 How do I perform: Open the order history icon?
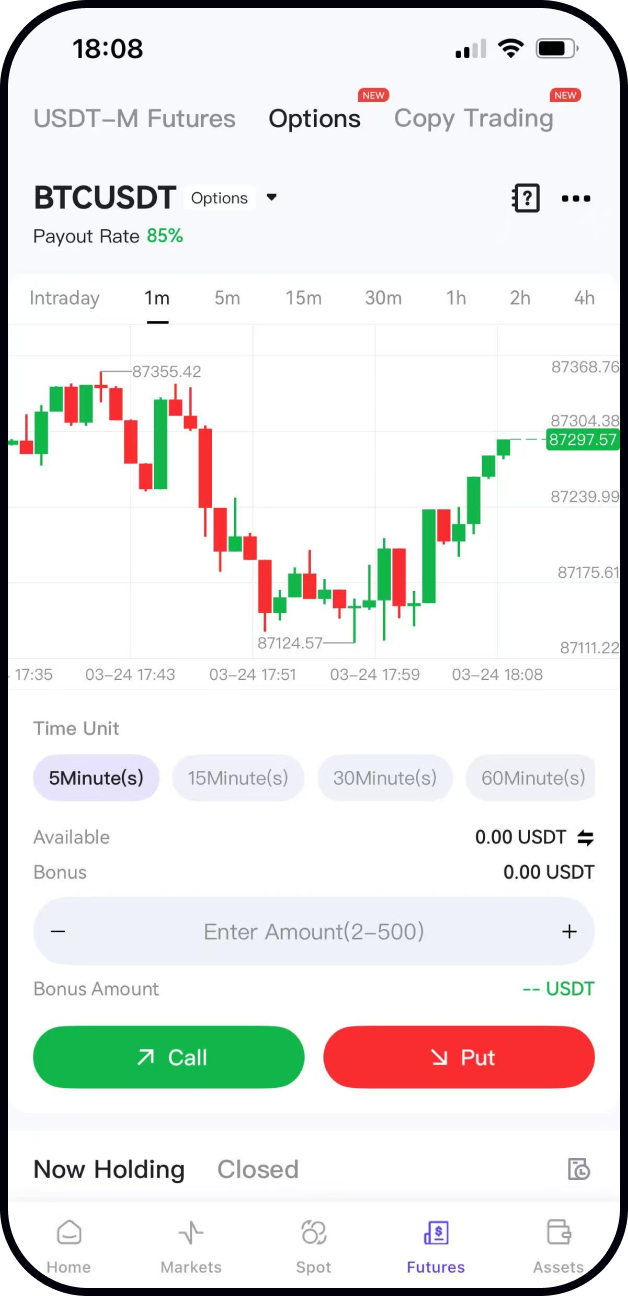[579, 1169]
